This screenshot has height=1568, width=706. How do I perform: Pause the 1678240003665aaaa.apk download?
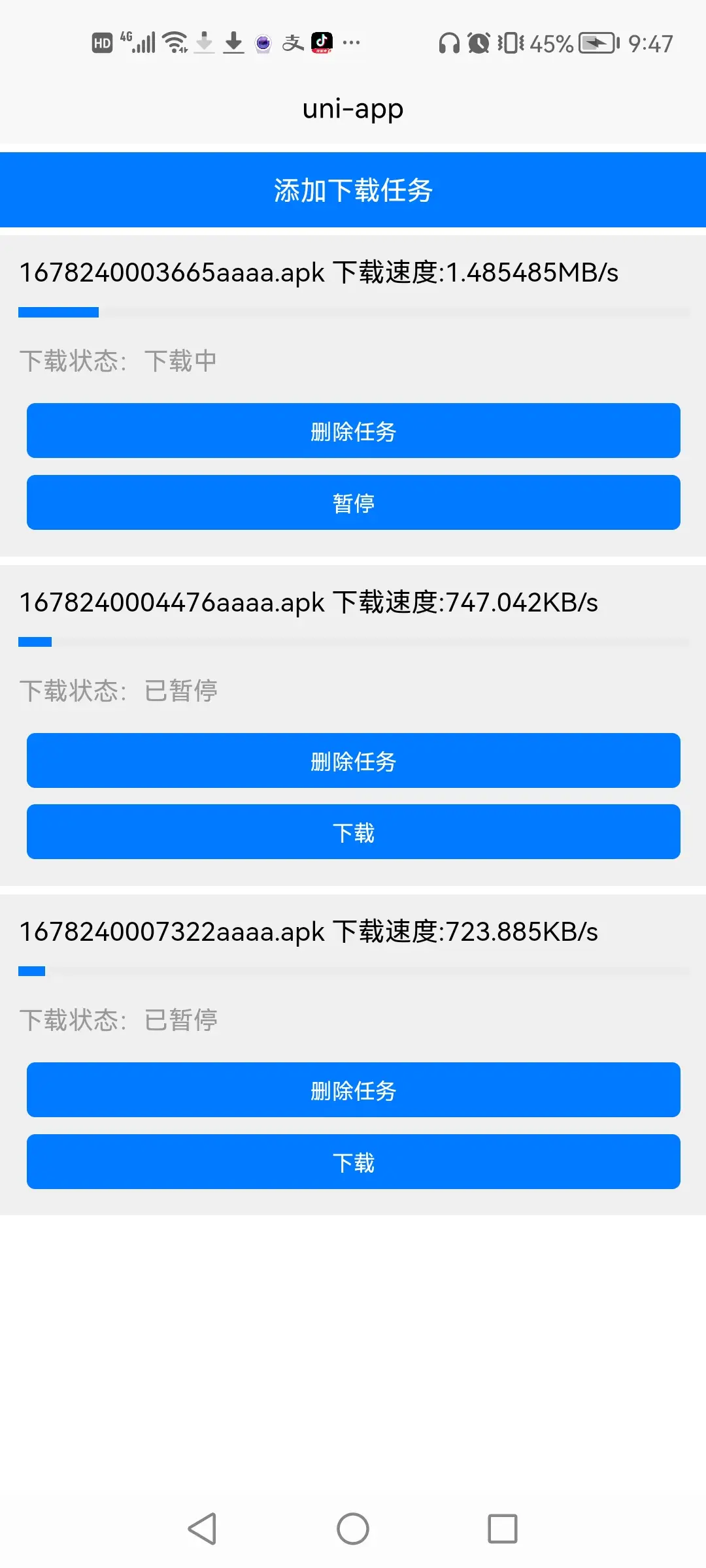pyautogui.click(x=353, y=502)
